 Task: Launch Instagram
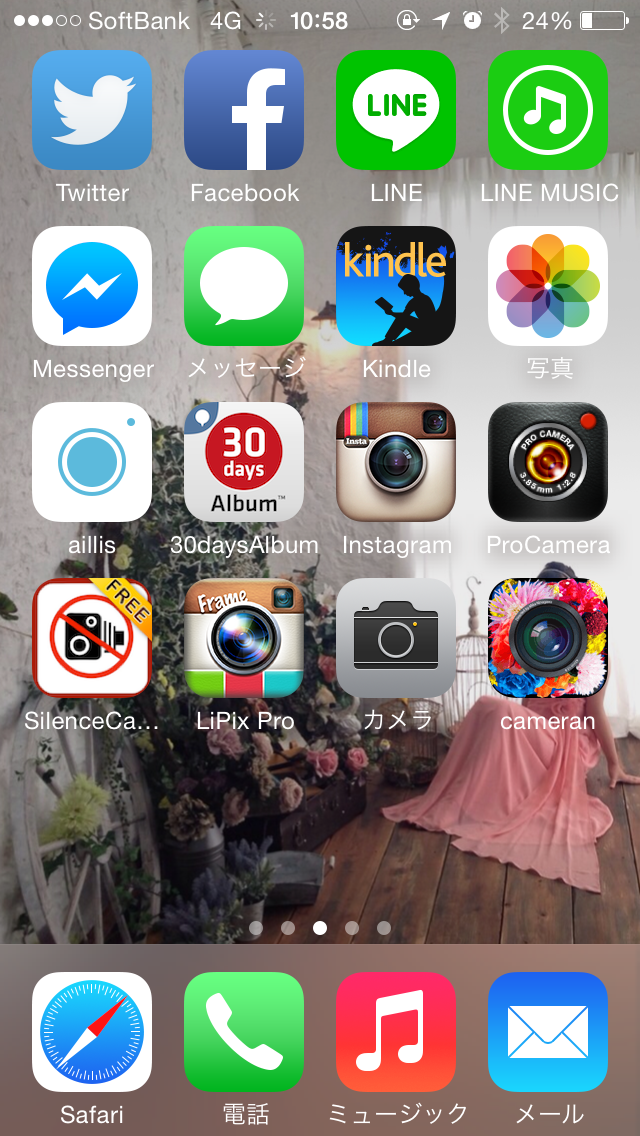pos(396,462)
